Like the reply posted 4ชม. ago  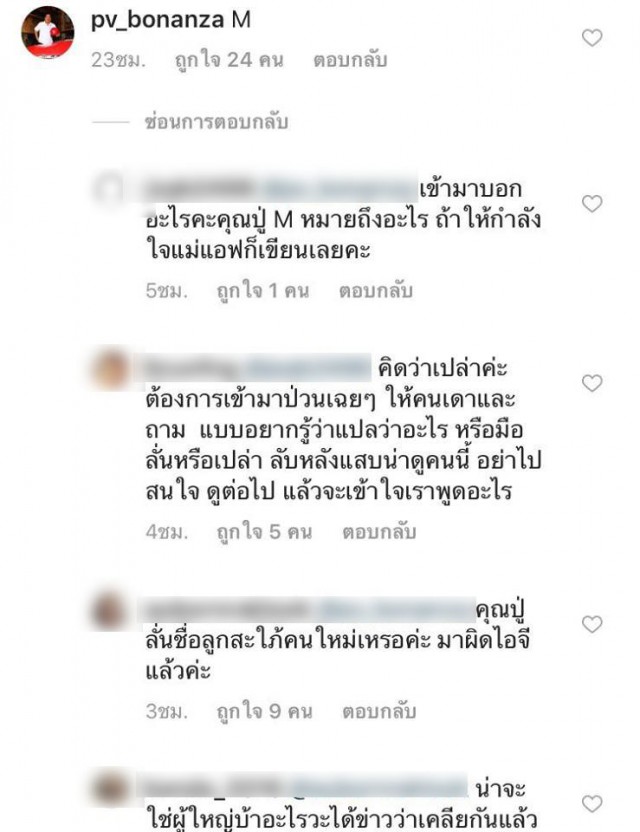point(592,383)
